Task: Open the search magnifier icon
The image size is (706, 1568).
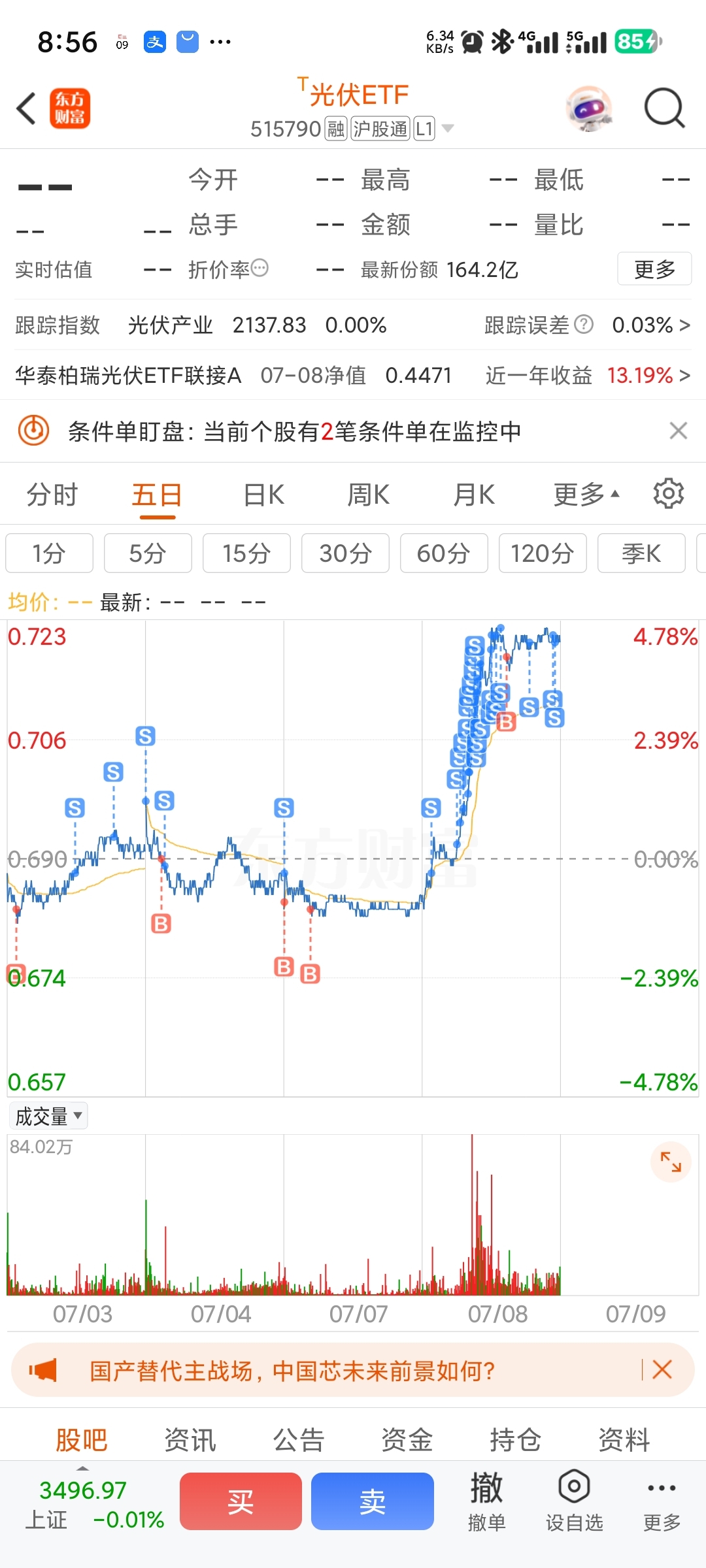Action: (x=664, y=108)
